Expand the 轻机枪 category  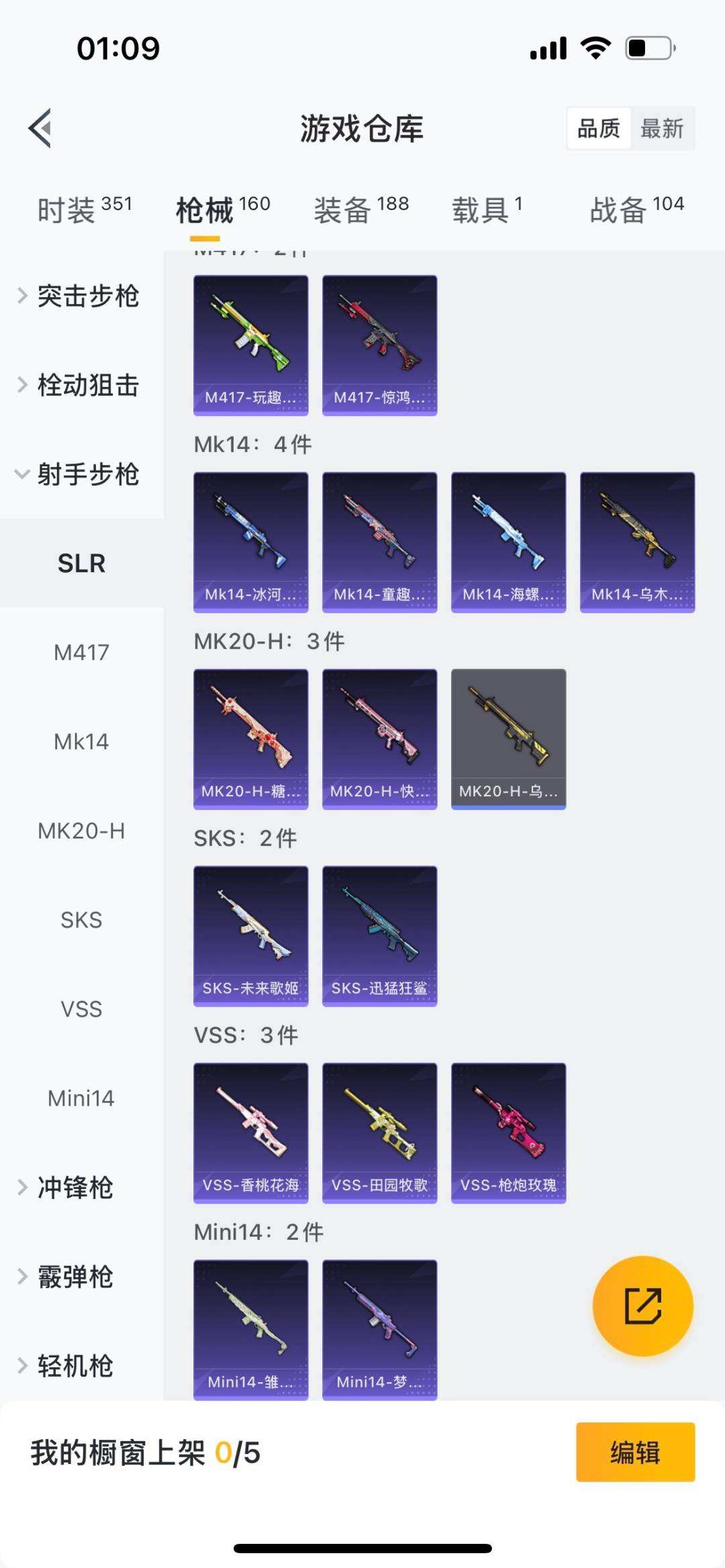point(74,1365)
